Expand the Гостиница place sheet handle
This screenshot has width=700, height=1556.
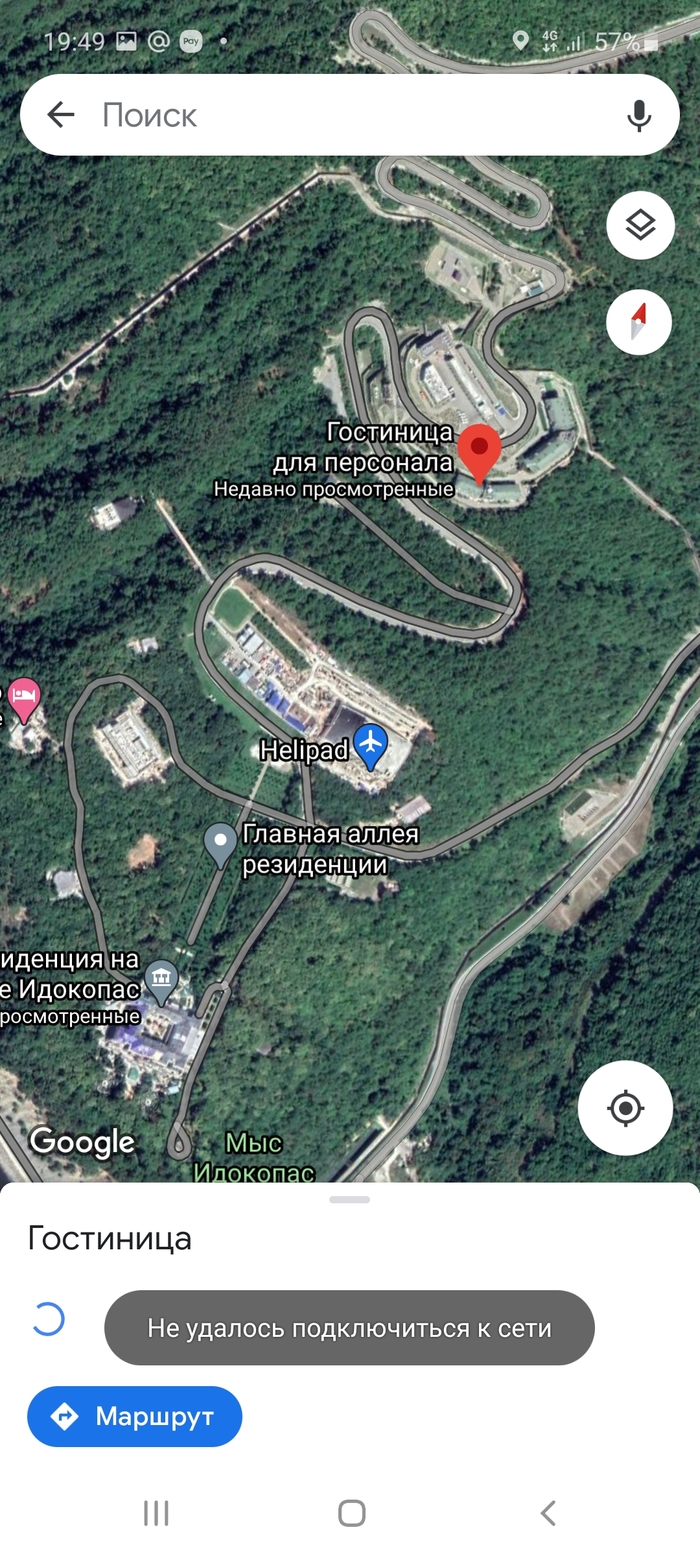[350, 1199]
